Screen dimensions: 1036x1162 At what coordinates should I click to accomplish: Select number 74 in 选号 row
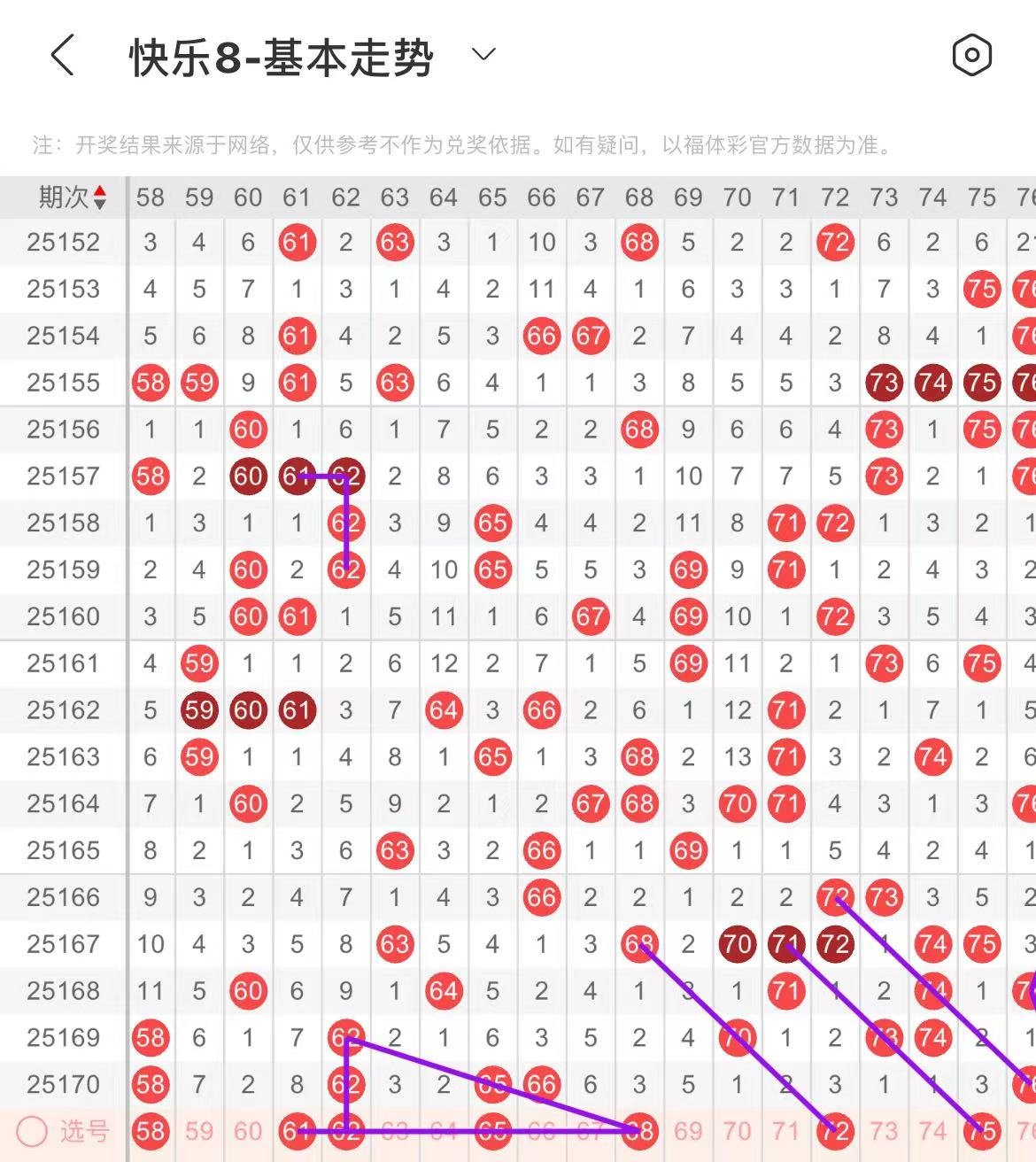(932, 1131)
